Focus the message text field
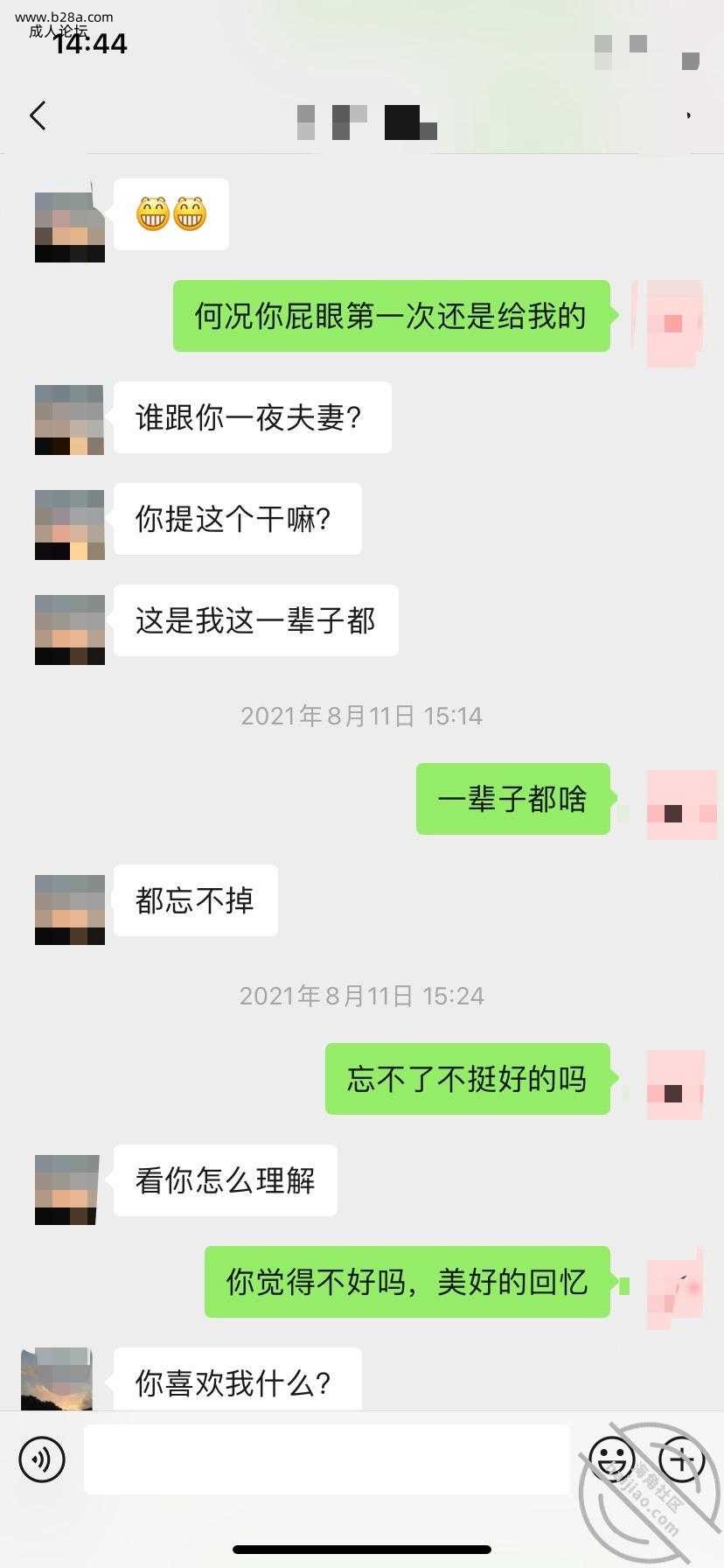 [326, 1459]
